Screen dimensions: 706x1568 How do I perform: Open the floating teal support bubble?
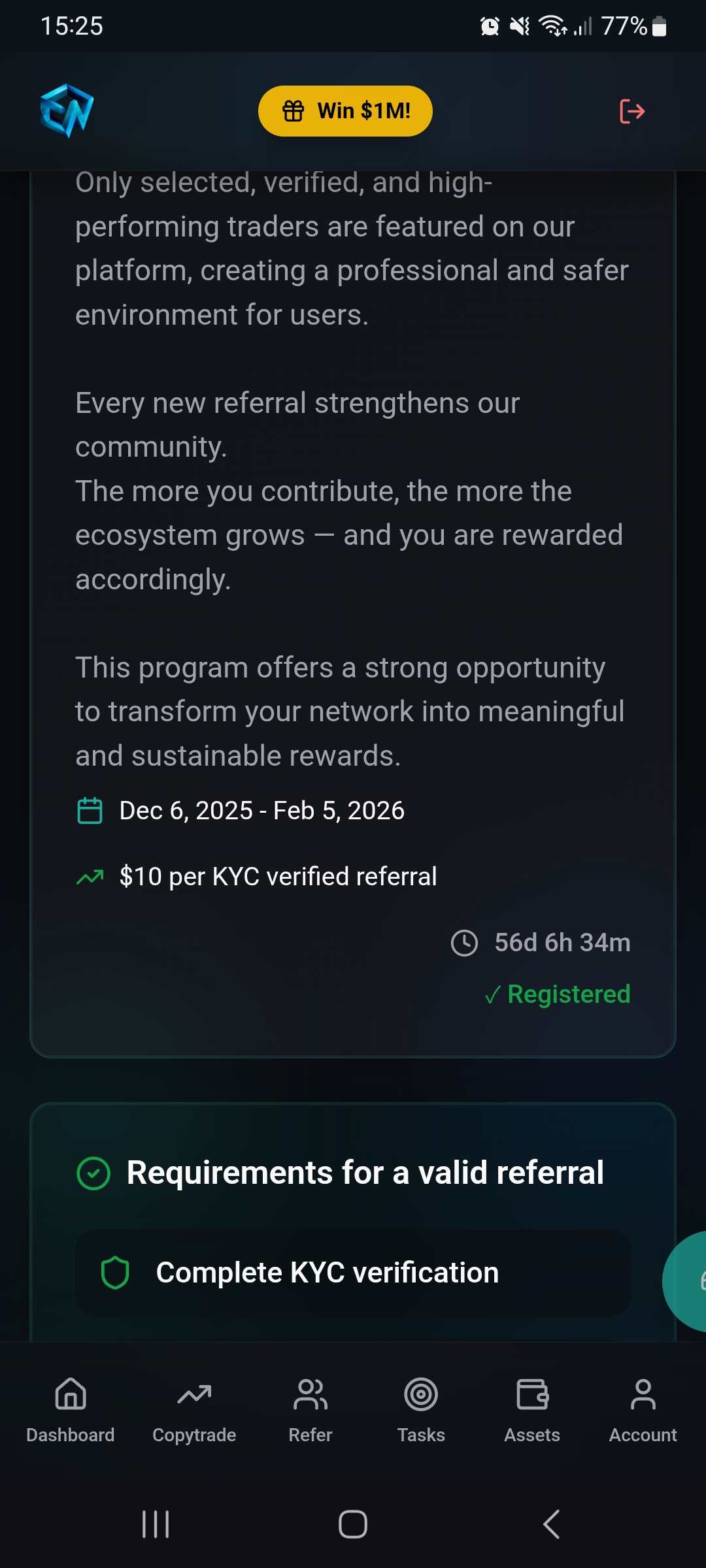click(x=688, y=1281)
